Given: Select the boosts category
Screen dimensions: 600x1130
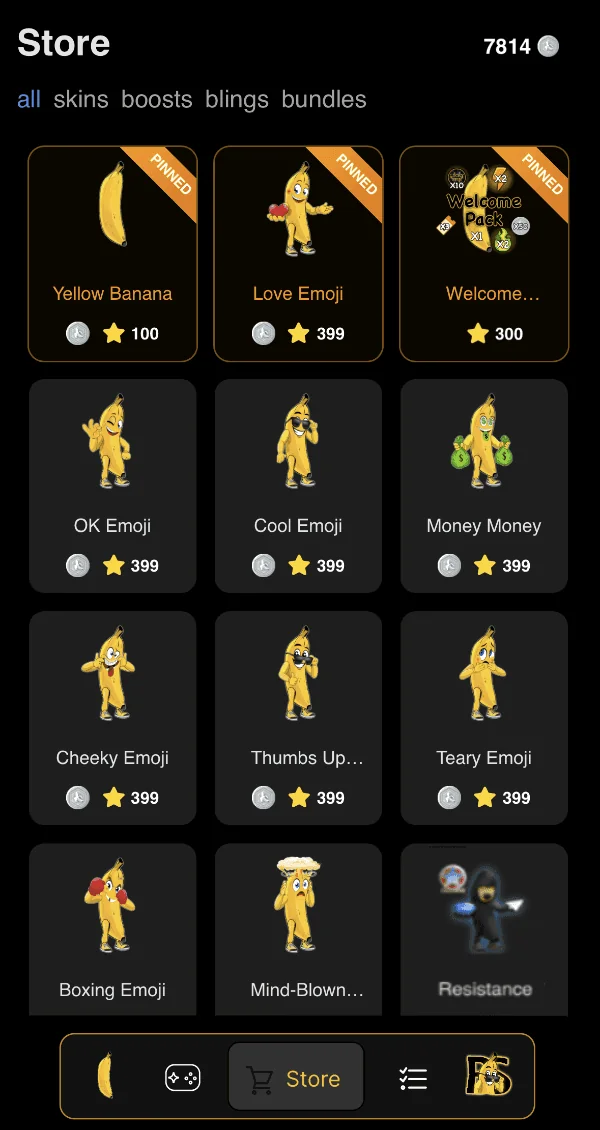Looking at the screenshot, I should pyautogui.click(x=156, y=99).
